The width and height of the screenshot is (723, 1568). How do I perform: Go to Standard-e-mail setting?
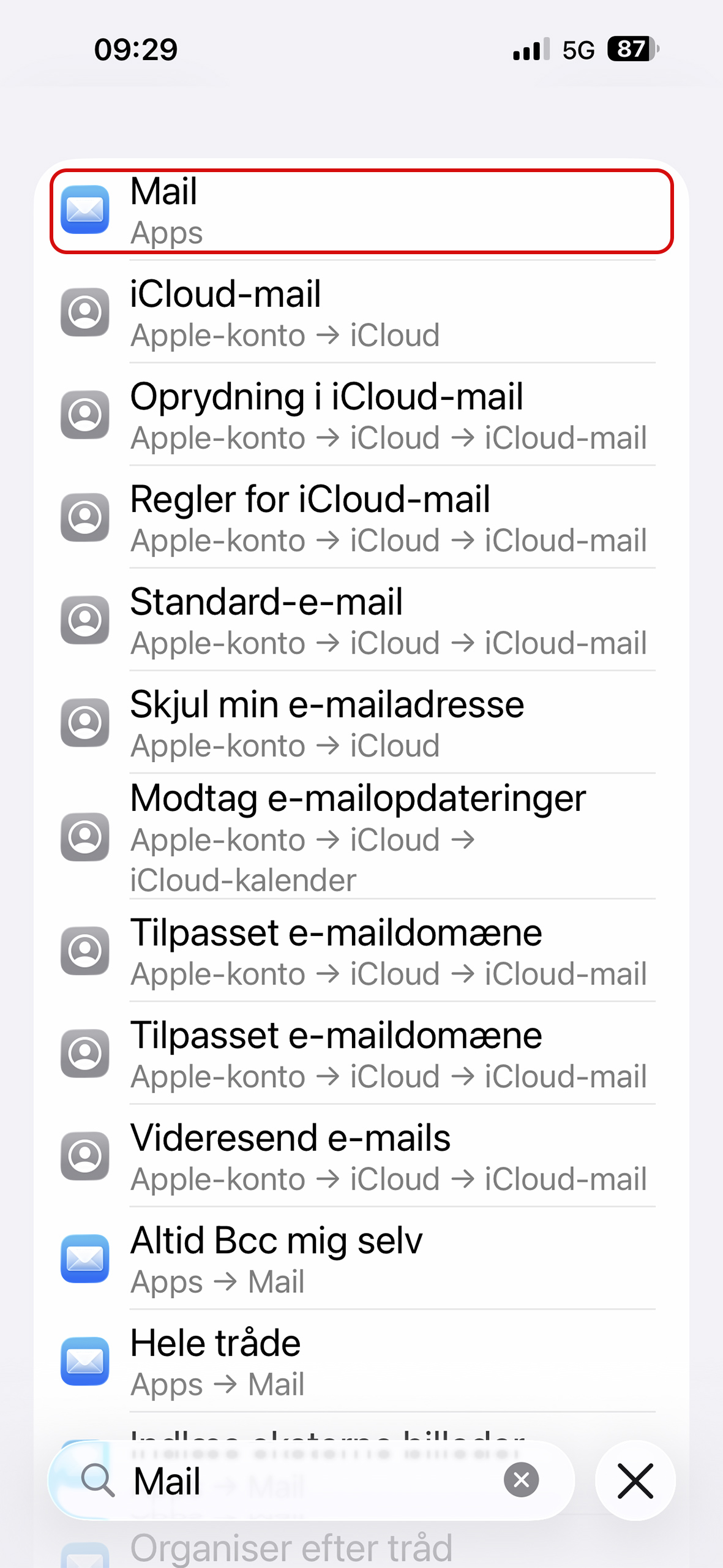coord(361,621)
